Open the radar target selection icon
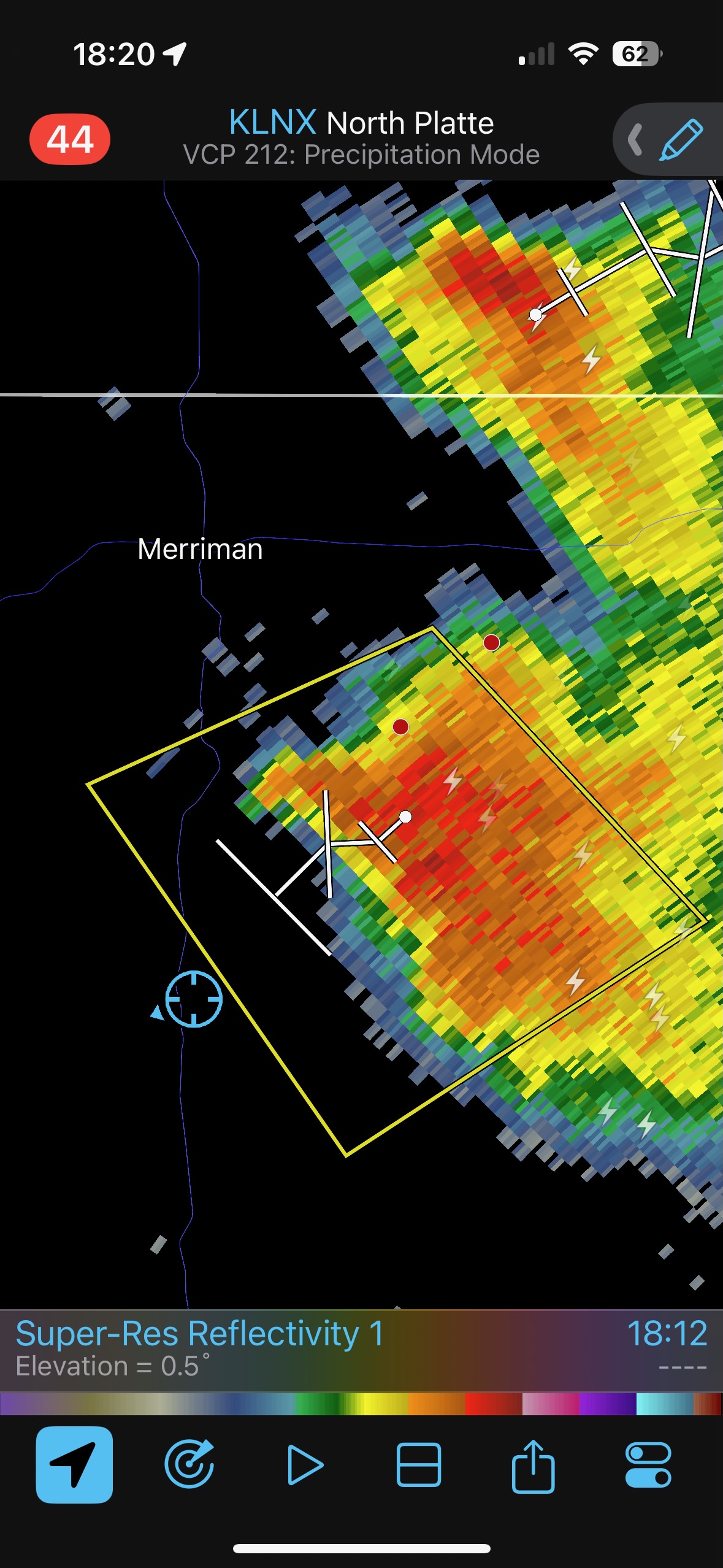 point(189,1464)
